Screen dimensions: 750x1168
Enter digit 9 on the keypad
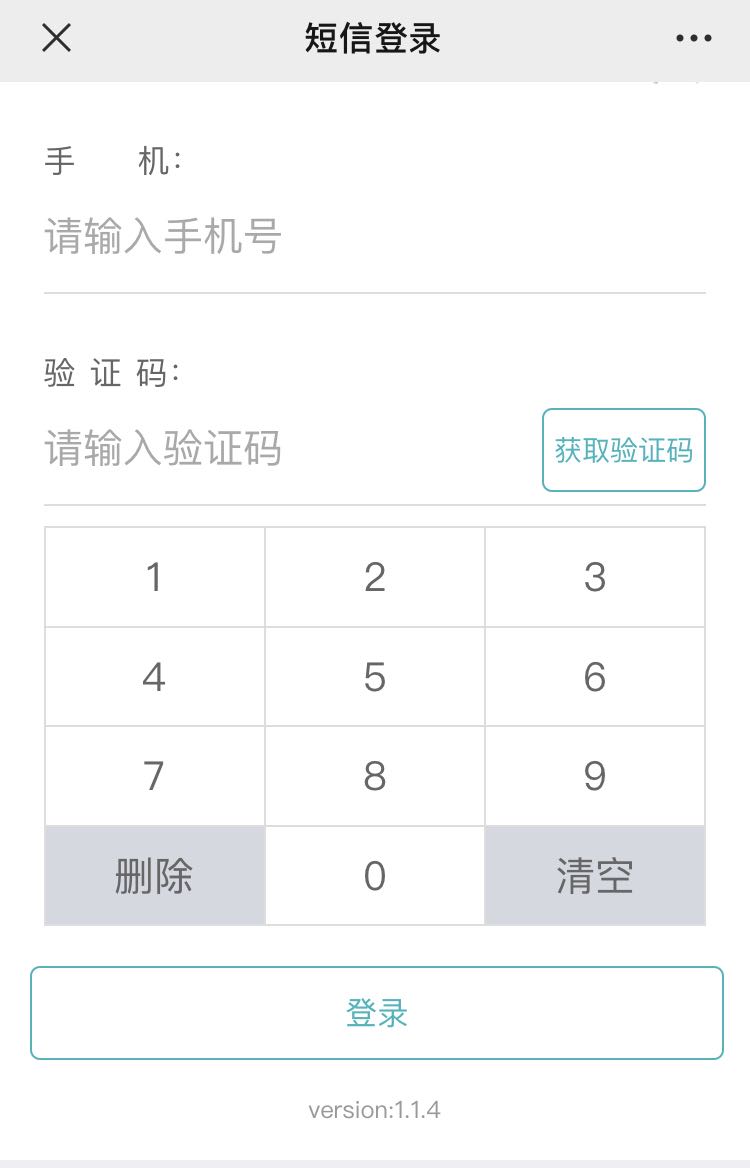point(595,776)
